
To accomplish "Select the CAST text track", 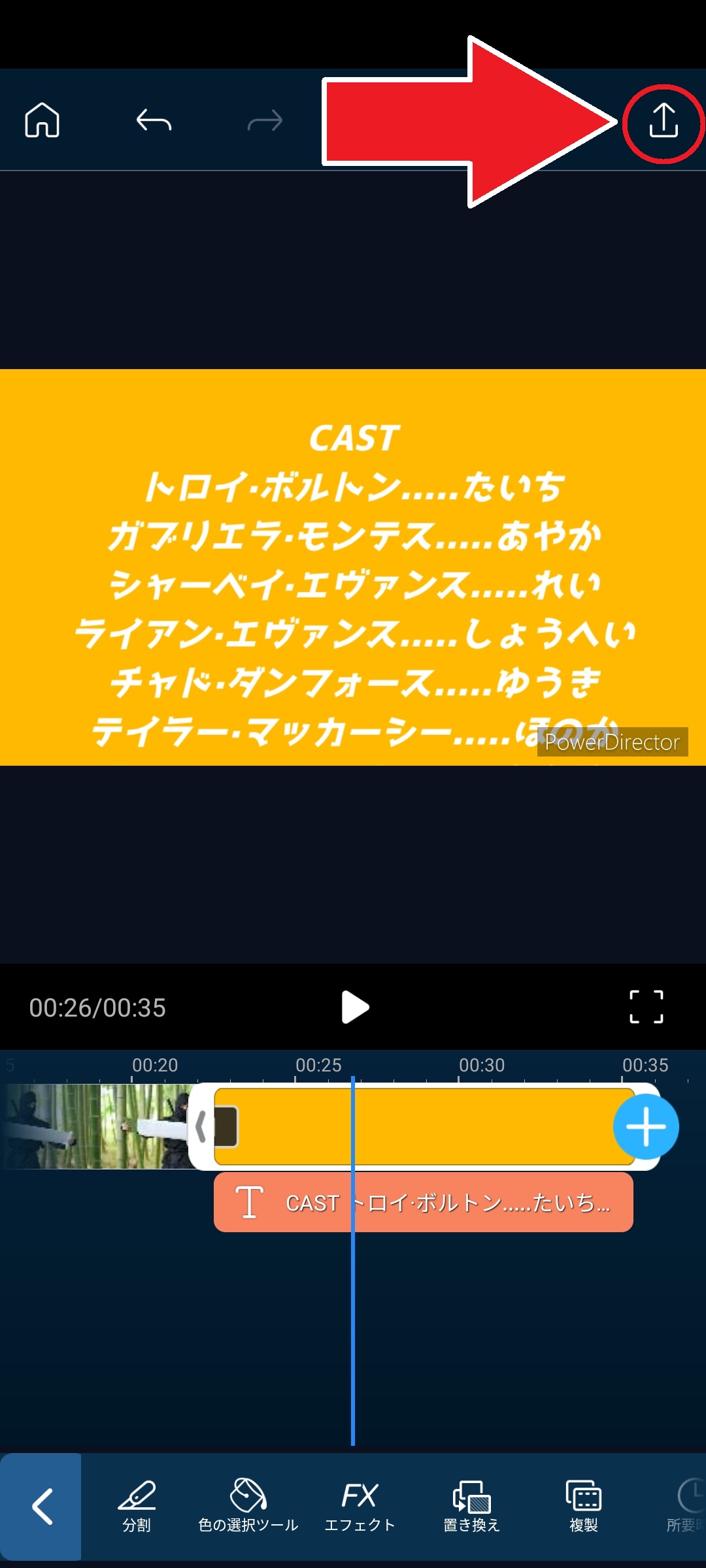I will [x=423, y=1203].
